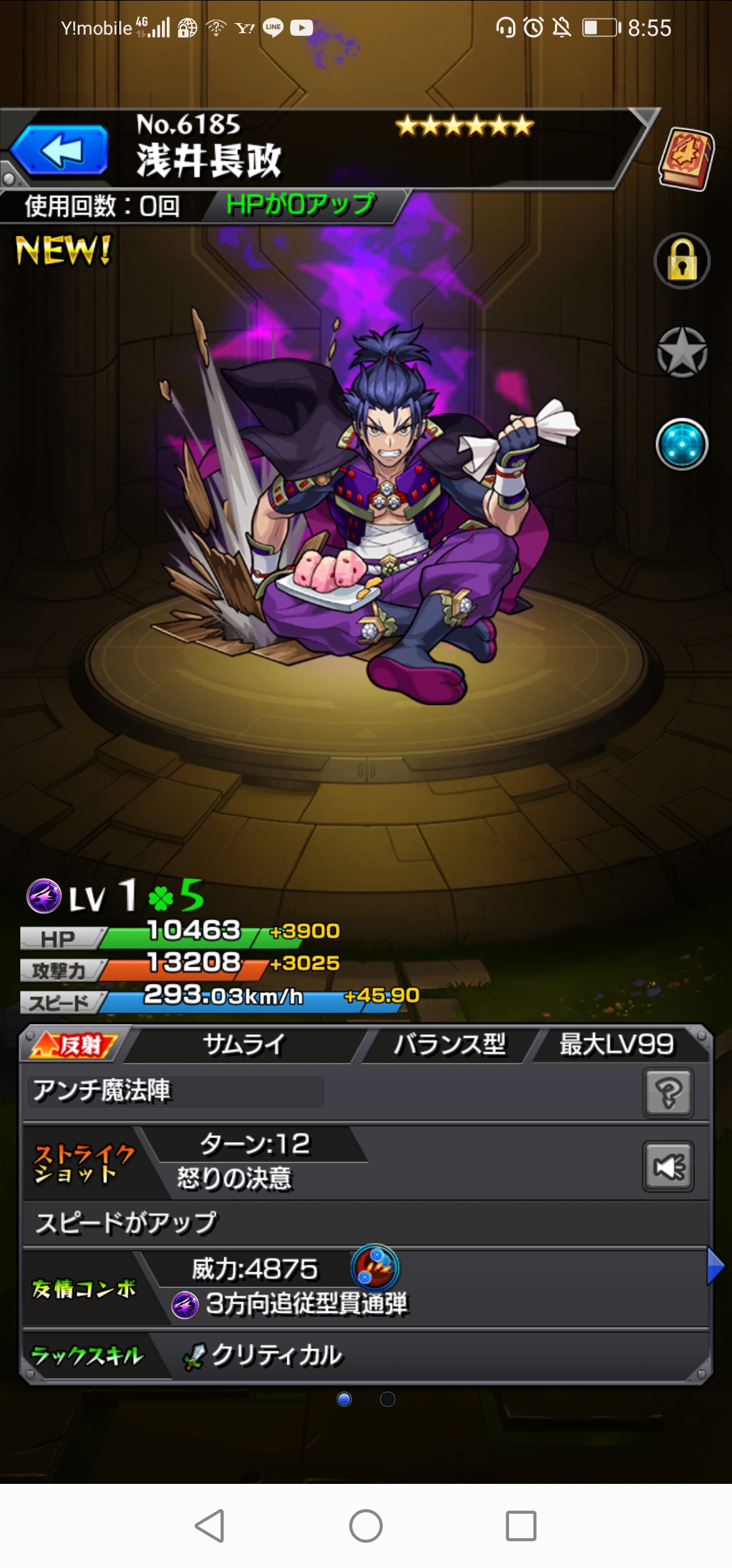Play the strike shot voice speaker button
The width and height of the screenshot is (732, 1568).
pos(668,1167)
